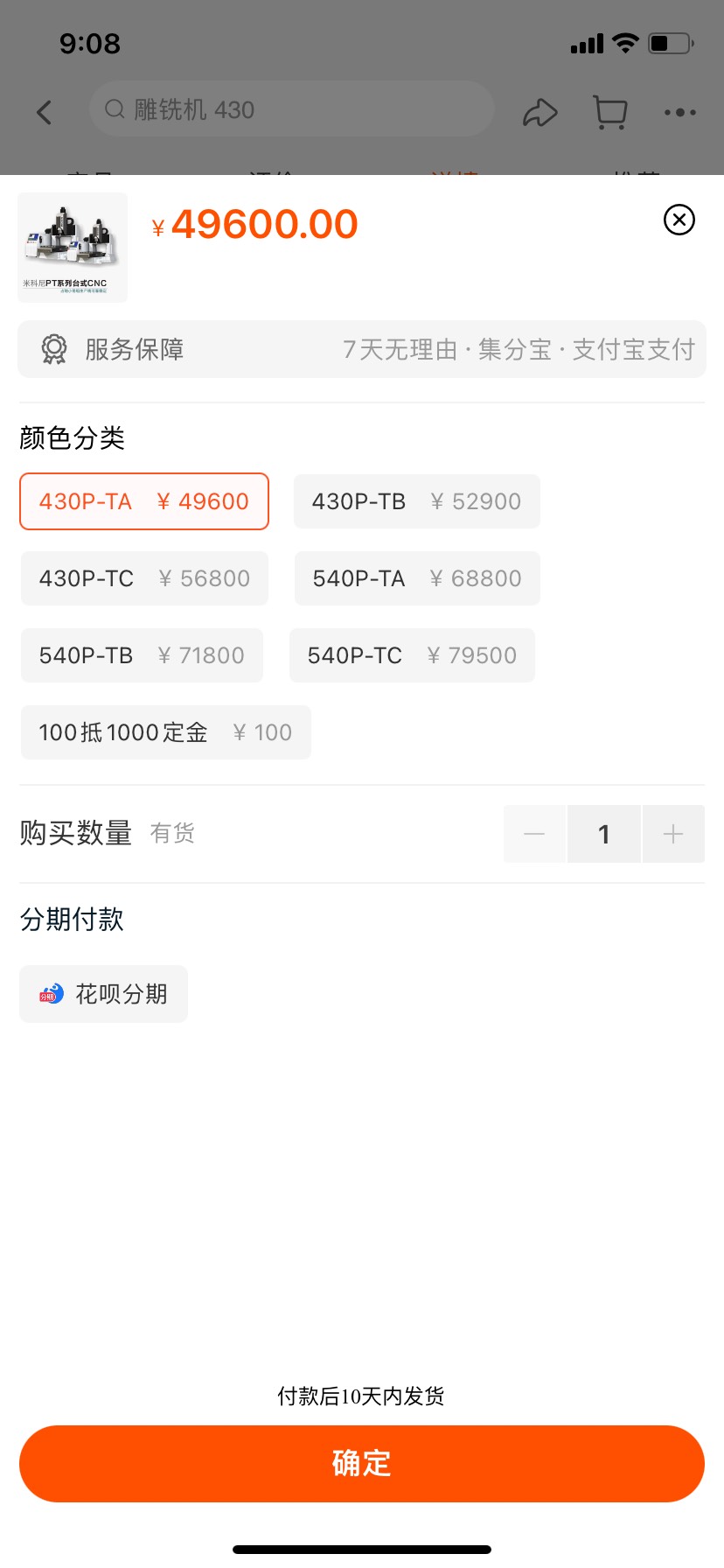
Task: Increase purchase quantity with plus button
Action: [x=673, y=834]
